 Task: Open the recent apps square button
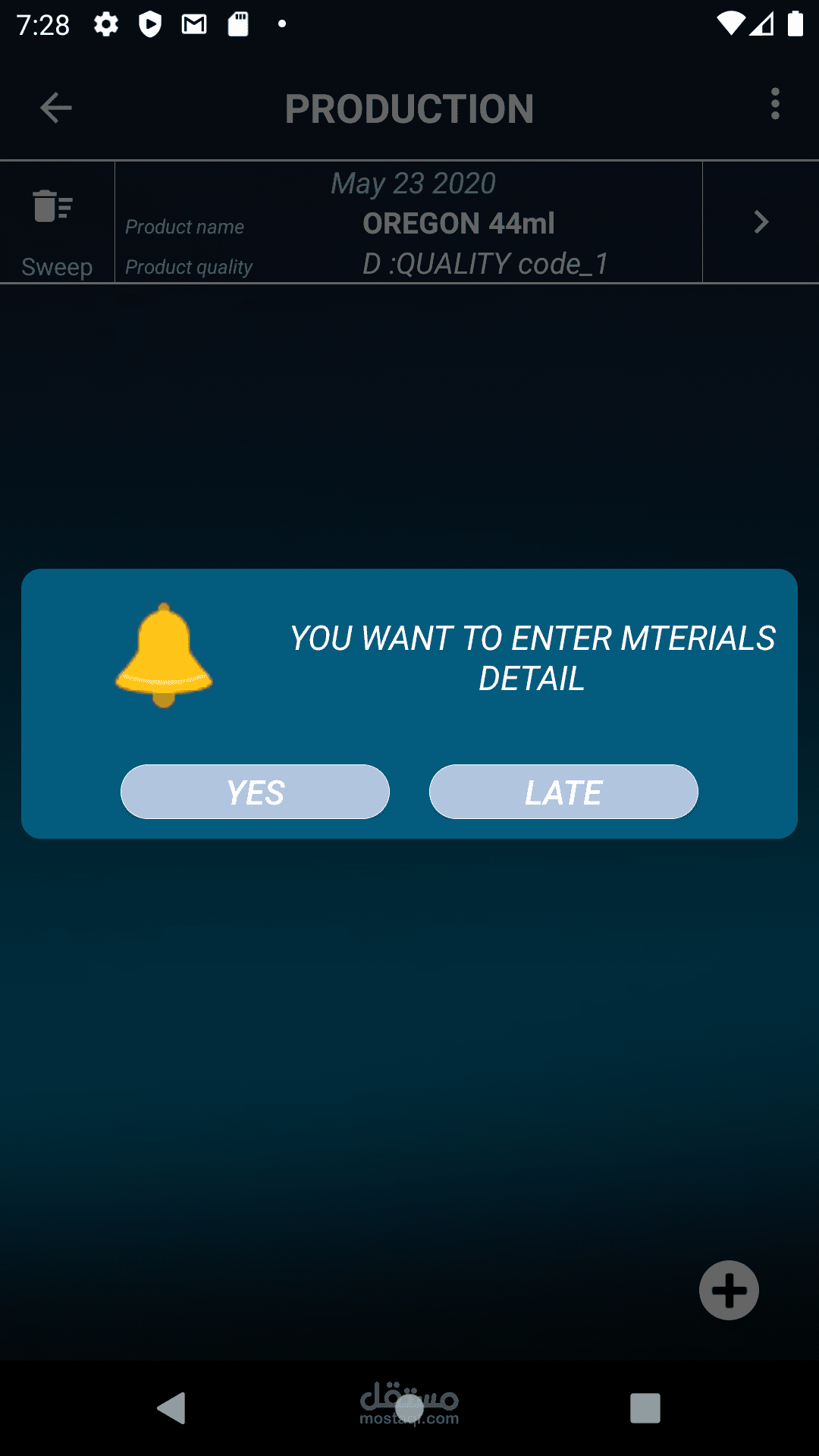pyautogui.click(x=645, y=1408)
